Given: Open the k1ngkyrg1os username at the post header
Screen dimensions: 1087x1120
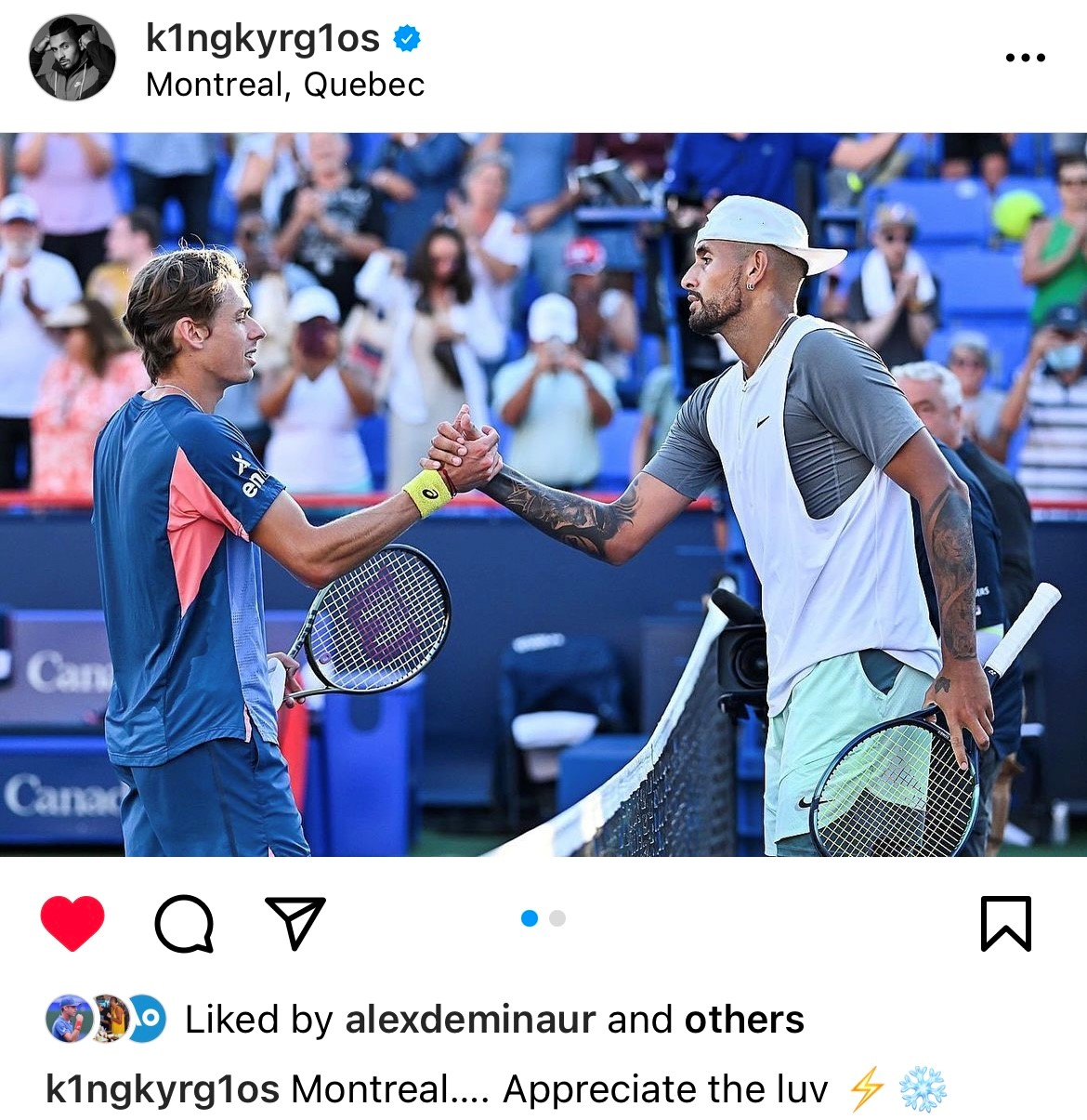Looking at the screenshot, I should (x=263, y=38).
